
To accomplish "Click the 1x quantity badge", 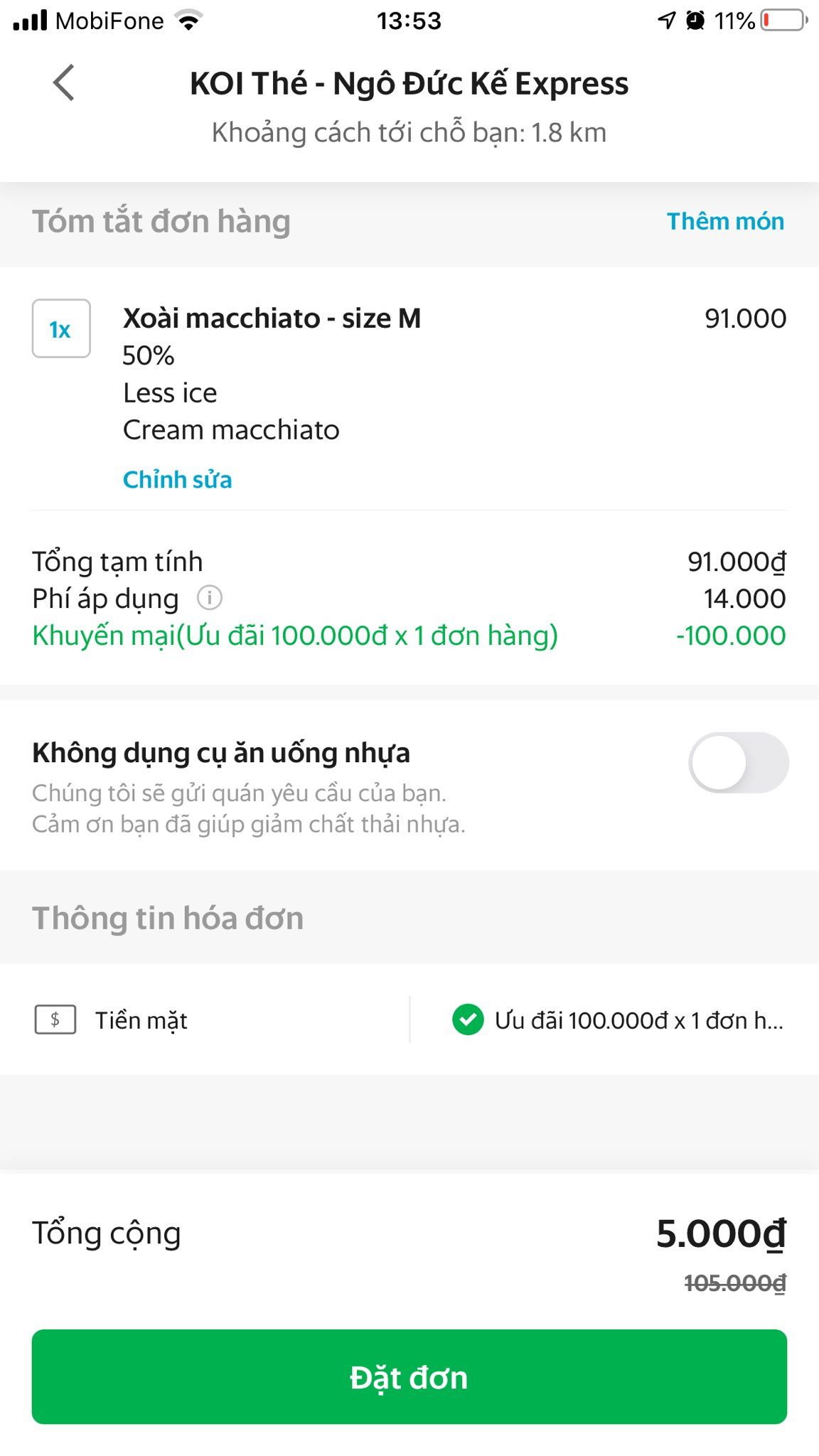I will pyautogui.click(x=61, y=328).
